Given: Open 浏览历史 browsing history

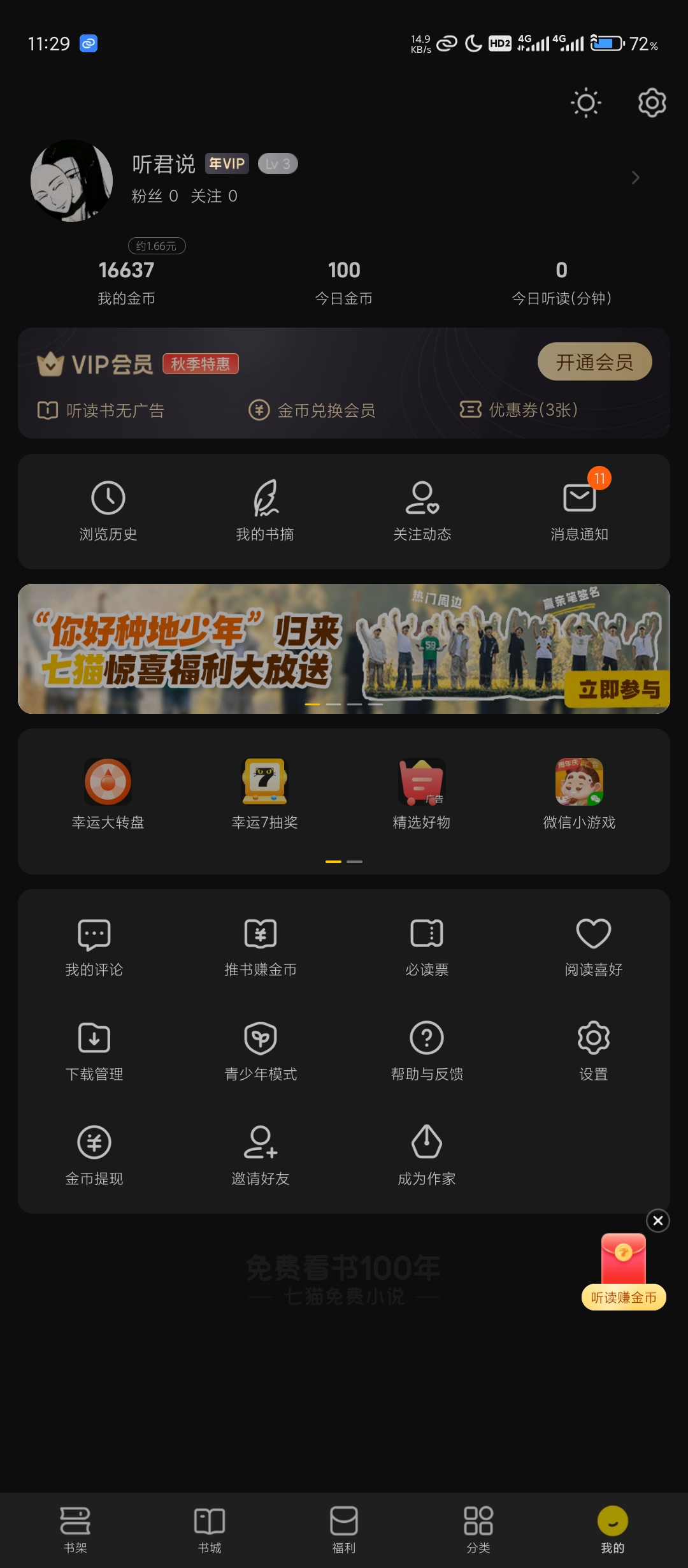Looking at the screenshot, I should [108, 510].
